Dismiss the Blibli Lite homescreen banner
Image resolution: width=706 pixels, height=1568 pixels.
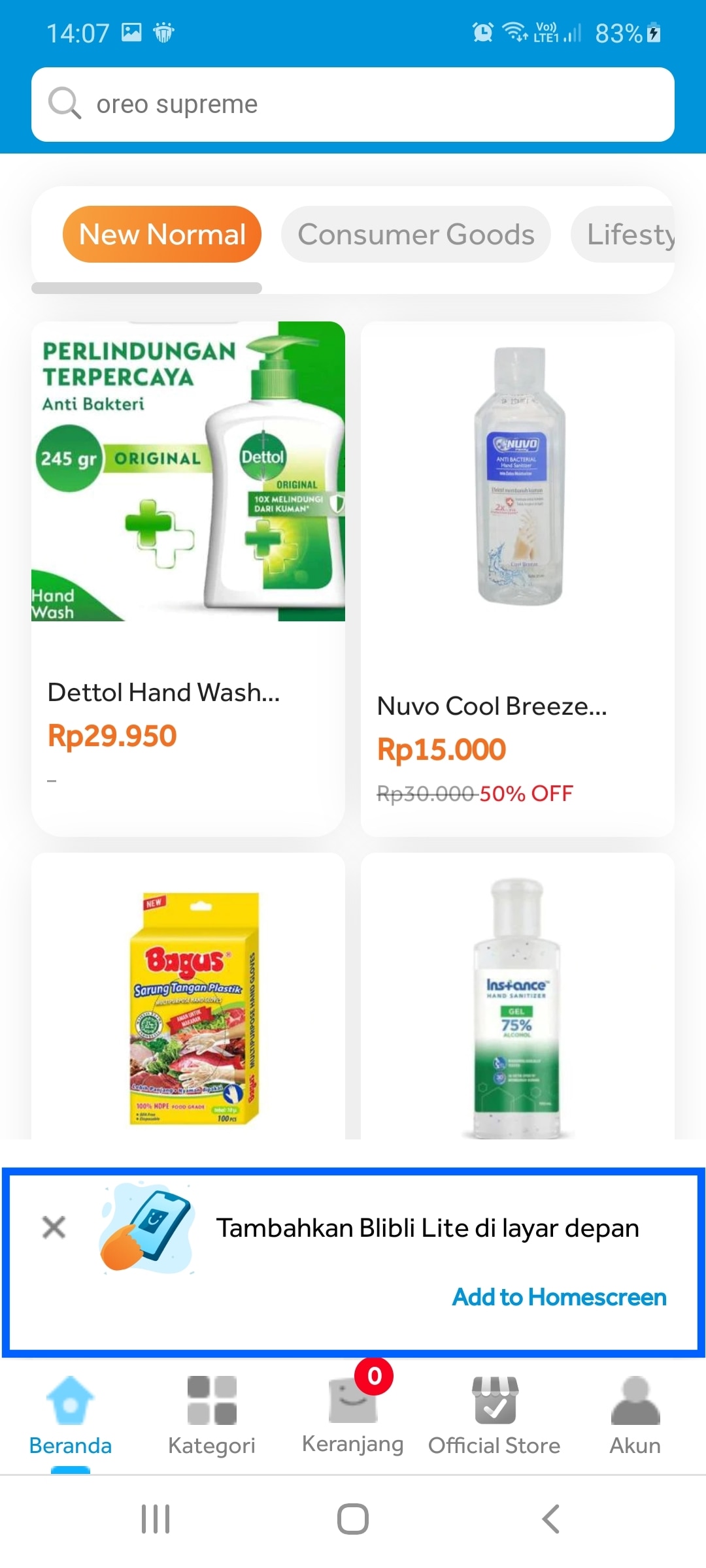coord(54,1227)
